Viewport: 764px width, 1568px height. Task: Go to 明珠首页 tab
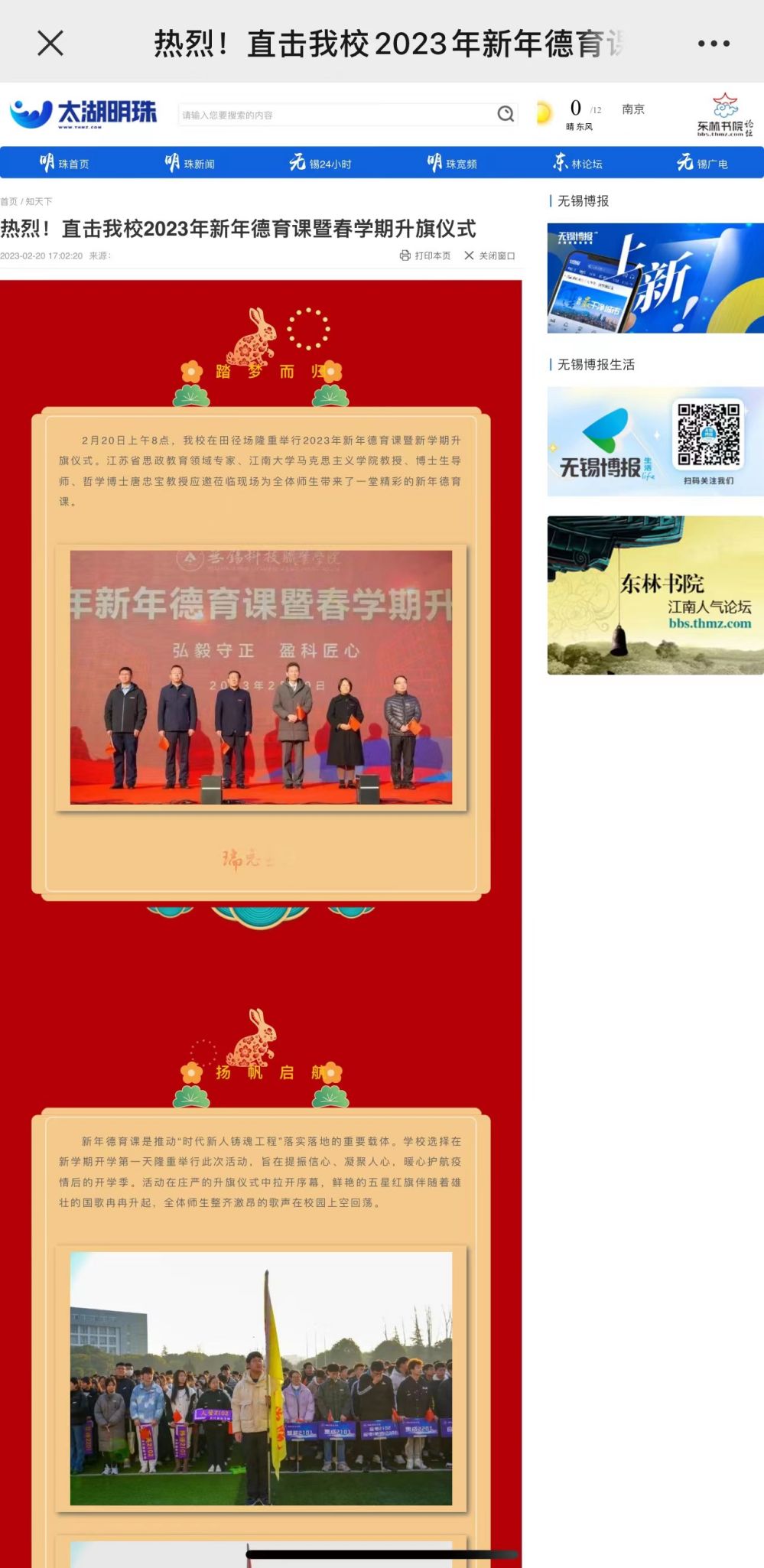pyautogui.click(x=64, y=163)
